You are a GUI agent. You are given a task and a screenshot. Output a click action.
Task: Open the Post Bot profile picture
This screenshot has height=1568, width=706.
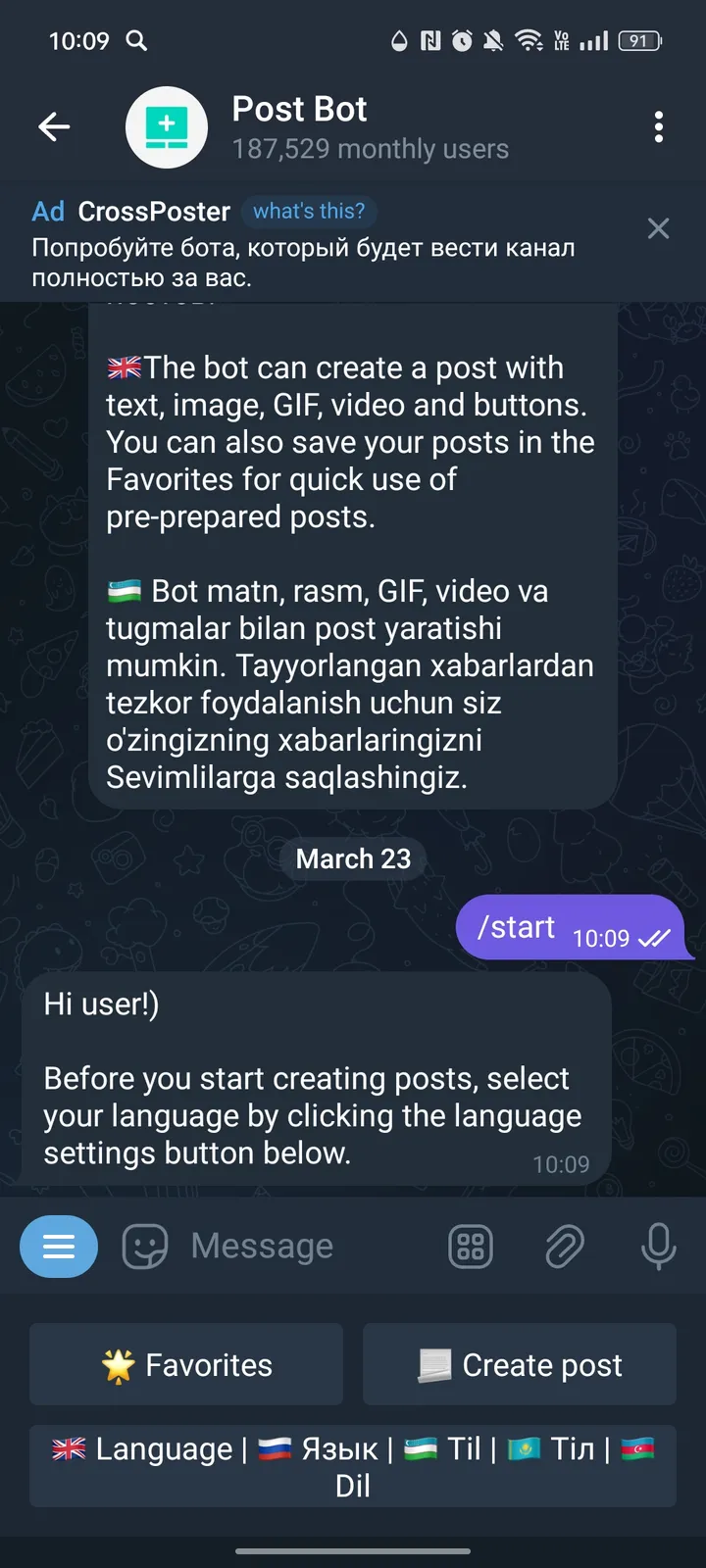click(167, 126)
